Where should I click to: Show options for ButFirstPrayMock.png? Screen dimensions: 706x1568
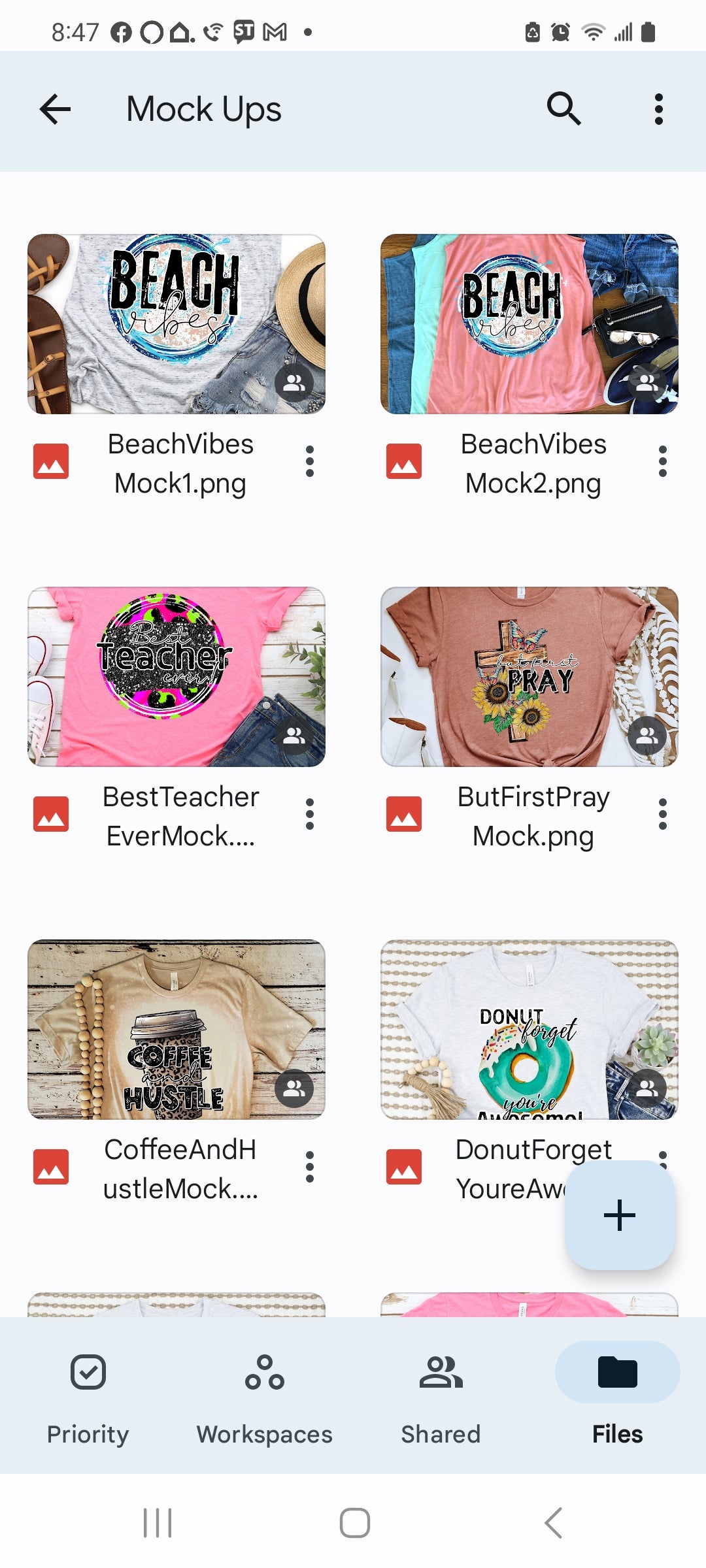pyautogui.click(x=663, y=815)
